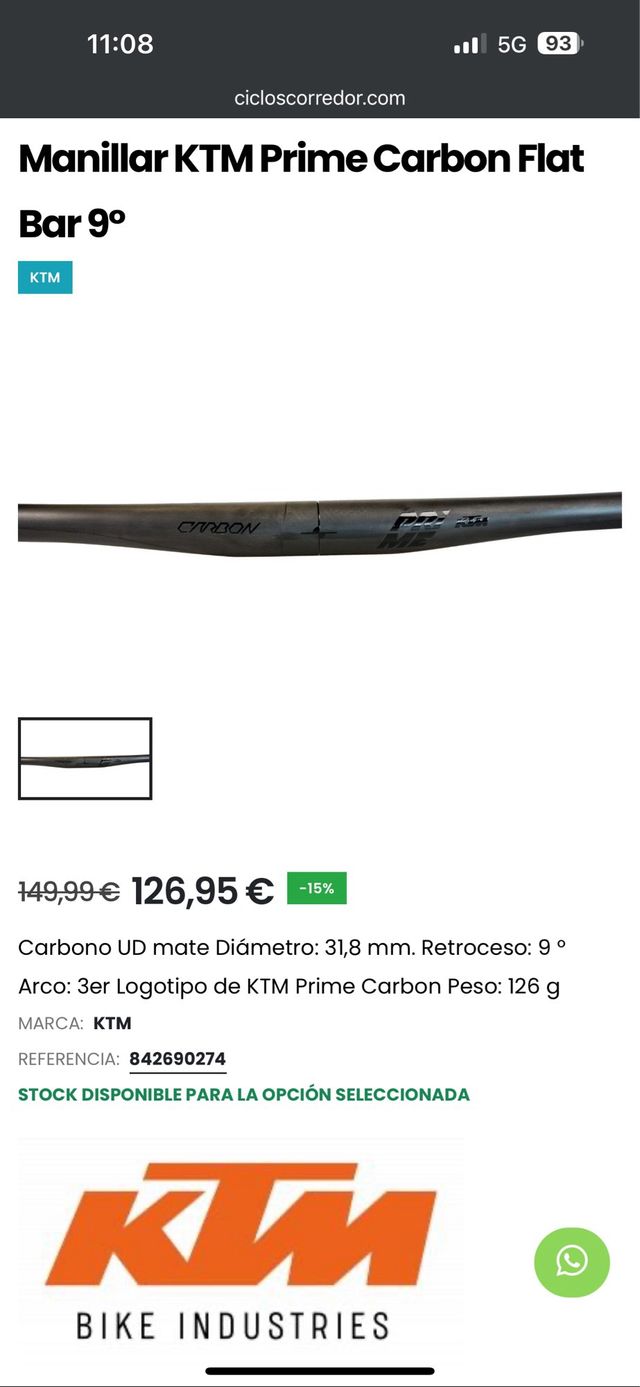Open the KTM brand tag
Image resolution: width=640 pixels, height=1387 pixels.
(45, 277)
